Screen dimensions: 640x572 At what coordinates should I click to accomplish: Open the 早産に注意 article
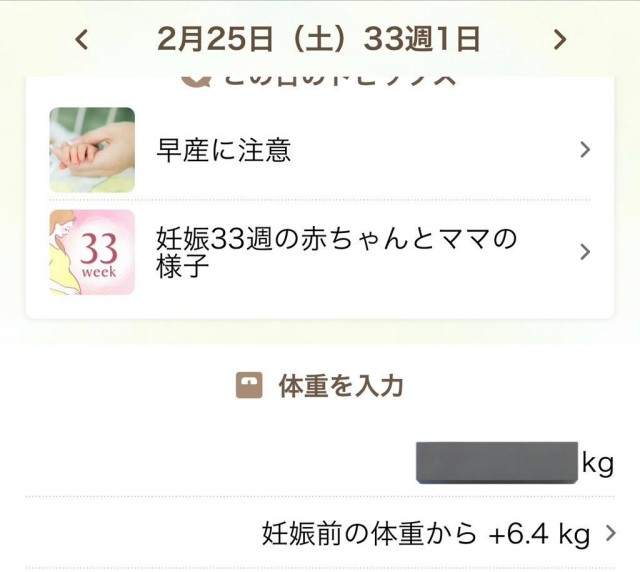tap(320, 150)
